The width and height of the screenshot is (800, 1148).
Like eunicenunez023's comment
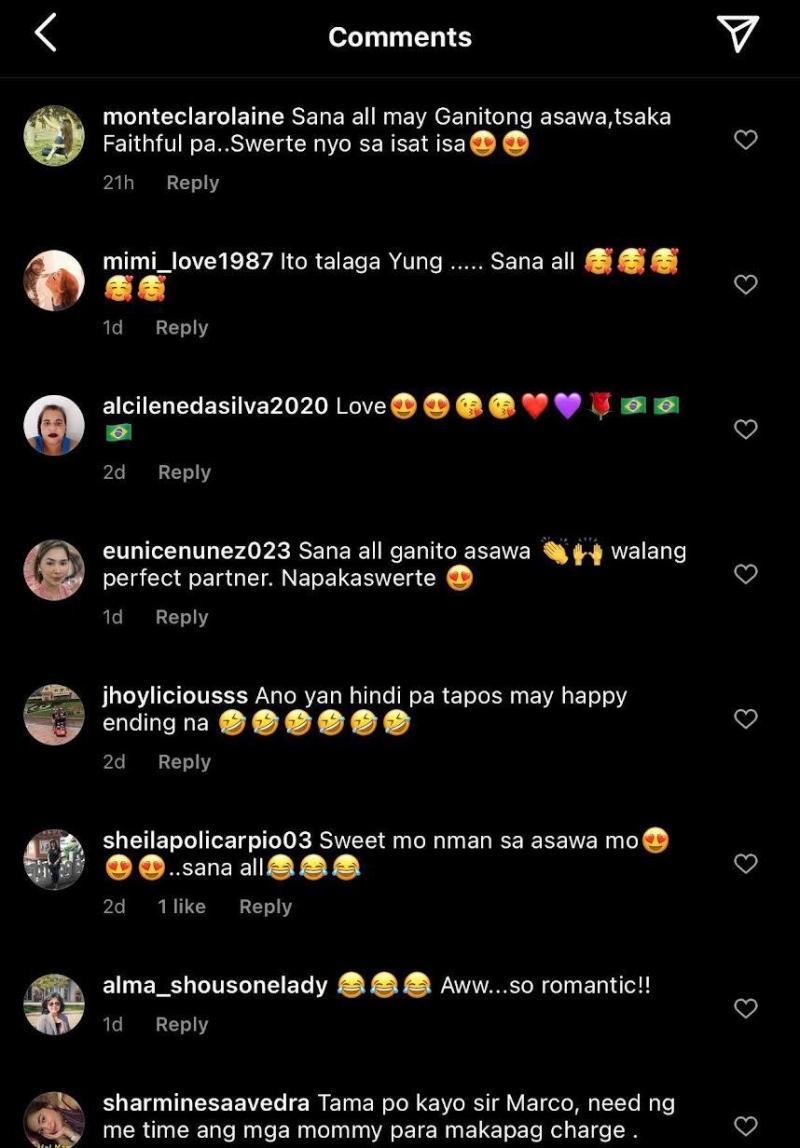point(746,574)
